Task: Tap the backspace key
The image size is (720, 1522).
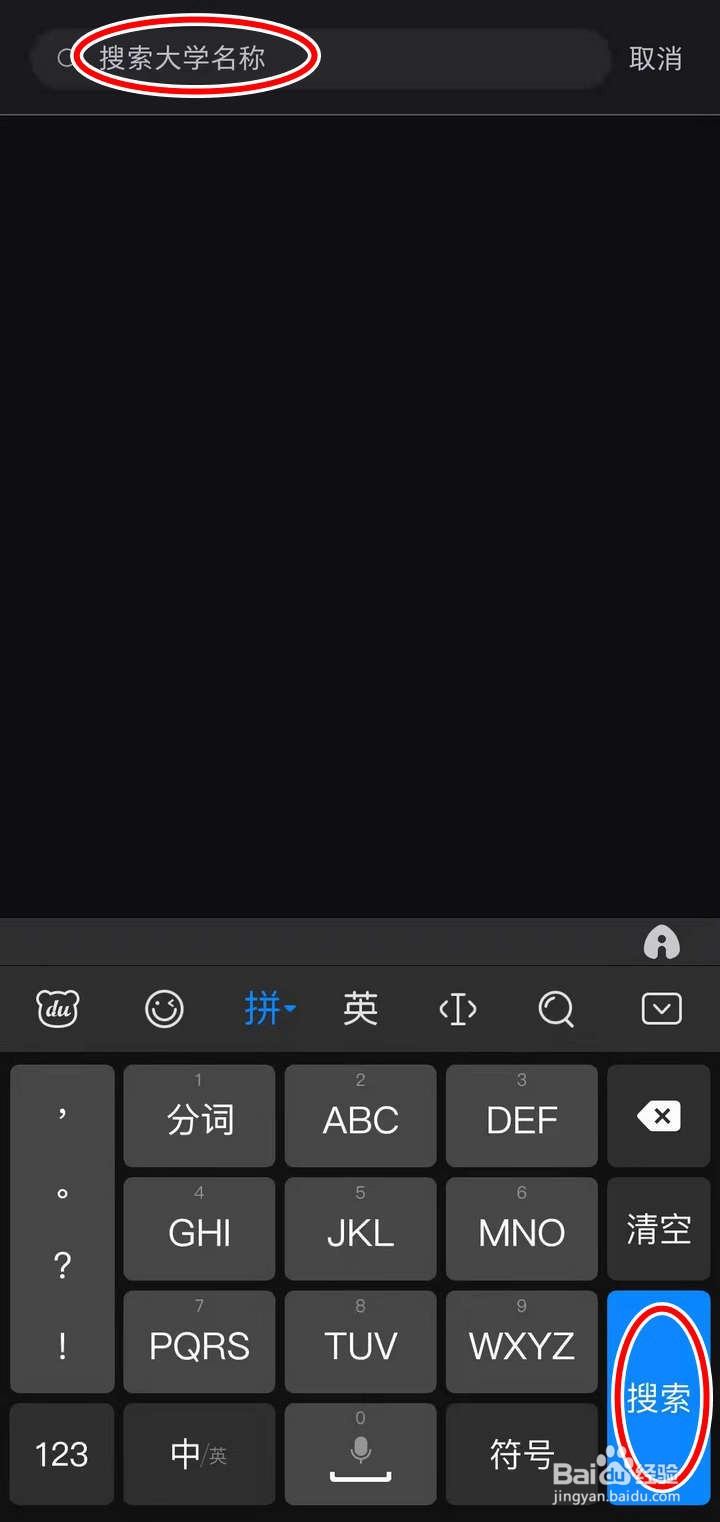Action: pyautogui.click(x=659, y=1117)
